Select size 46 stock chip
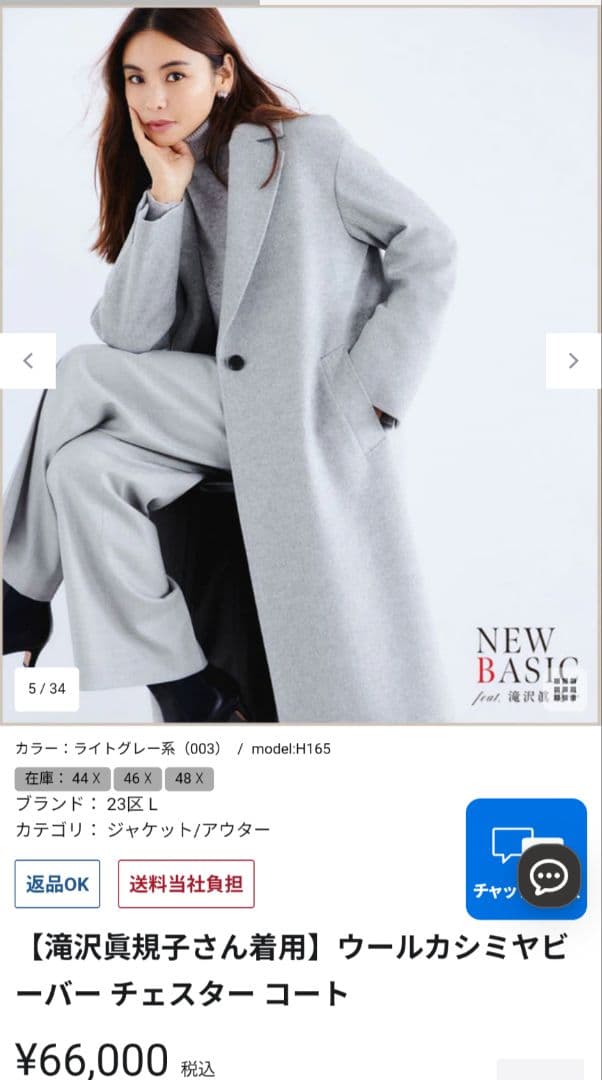The height and width of the screenshot is (1080, 602). pos(138,778)
